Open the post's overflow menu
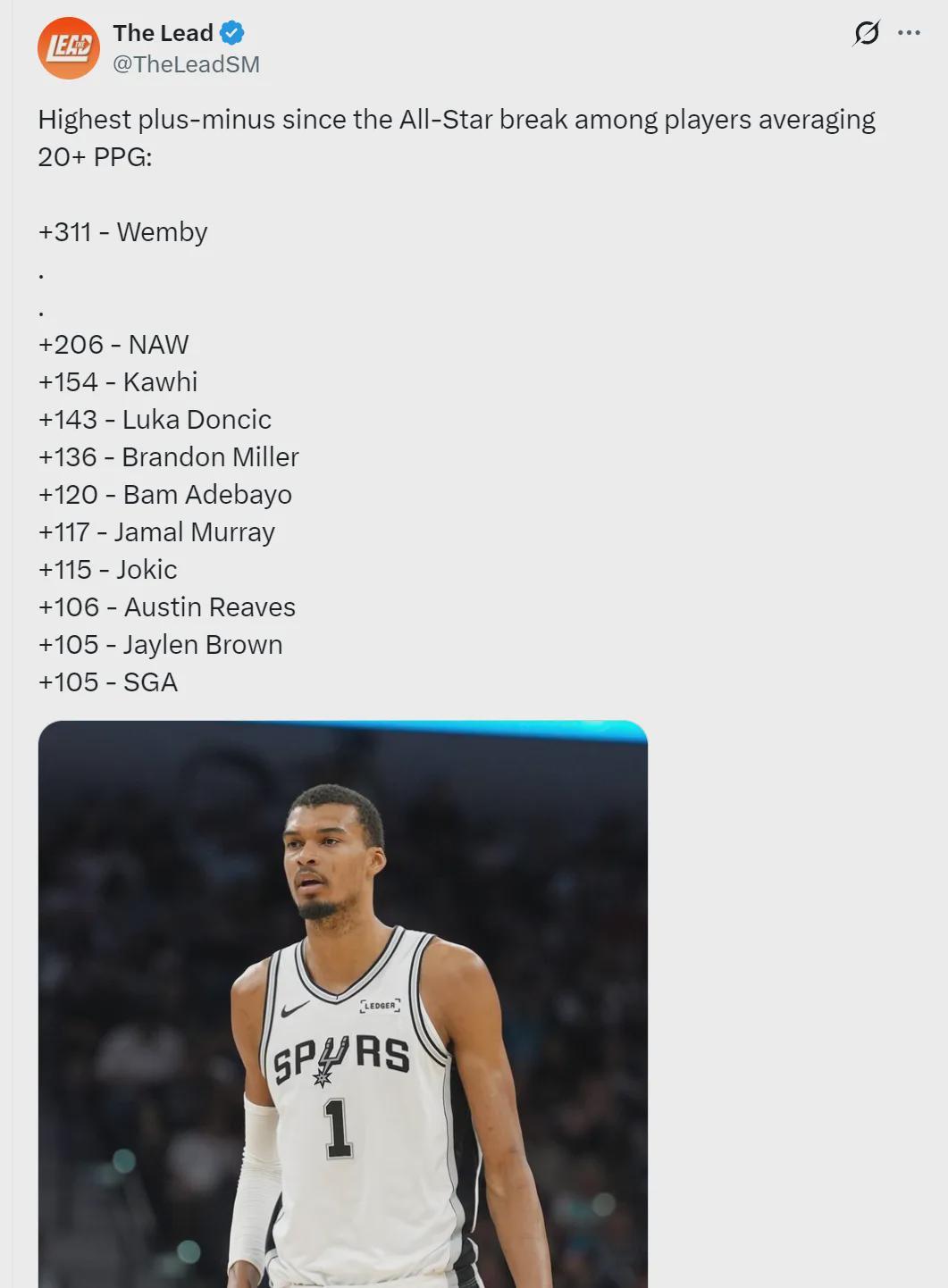The height and width of the screenshot is (1288, 948). [x=909, y=33]
